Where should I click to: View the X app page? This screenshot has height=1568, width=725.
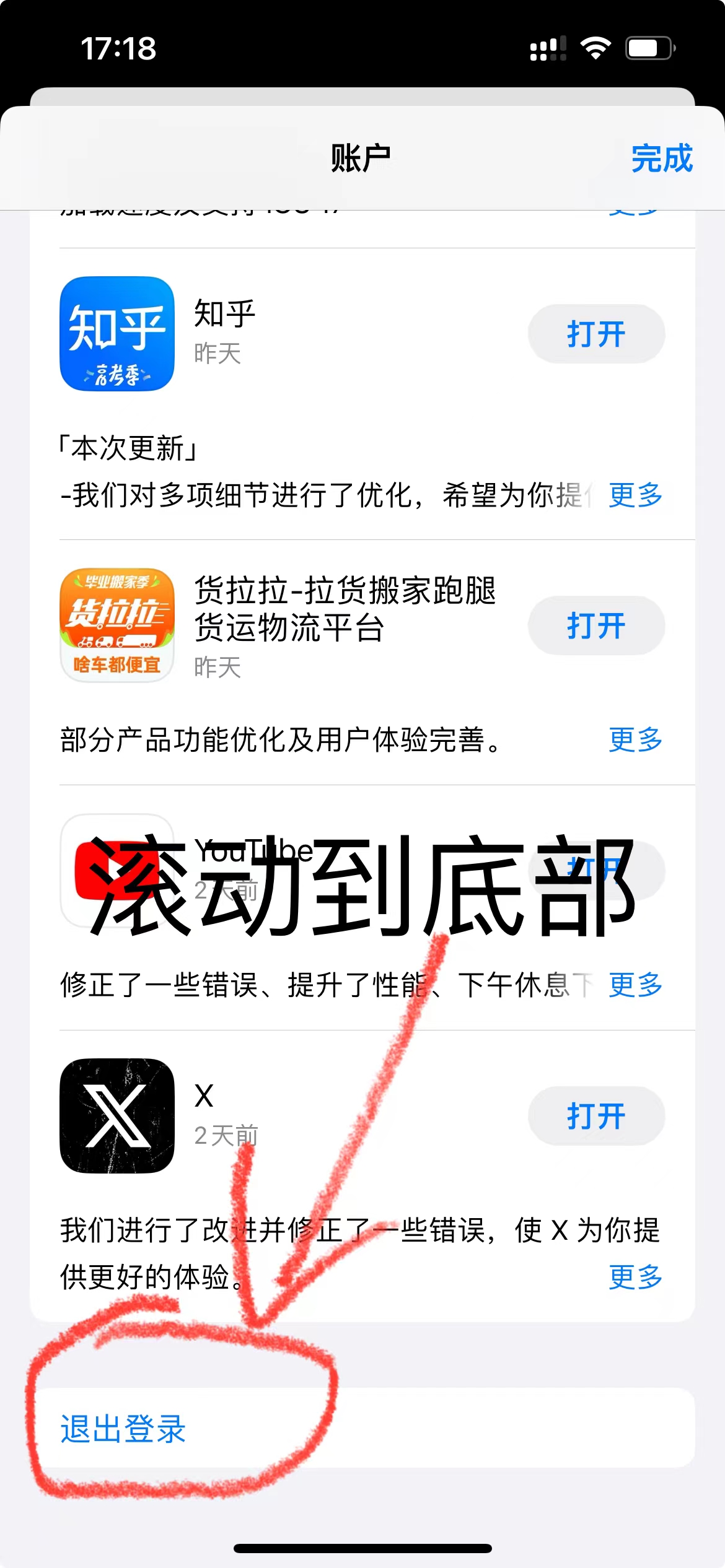(x=117, y=1116)
